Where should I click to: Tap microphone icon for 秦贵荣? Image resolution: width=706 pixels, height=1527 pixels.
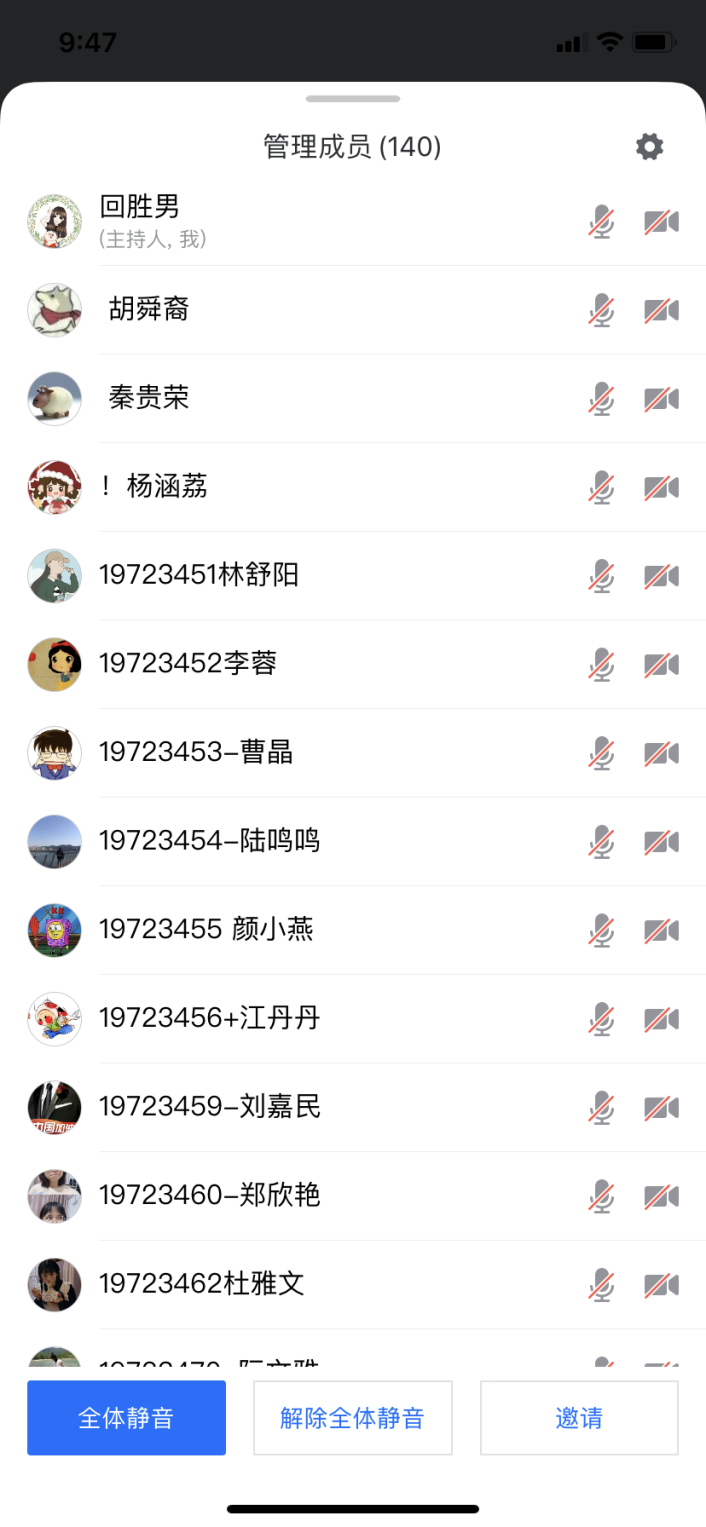[601, 399]
